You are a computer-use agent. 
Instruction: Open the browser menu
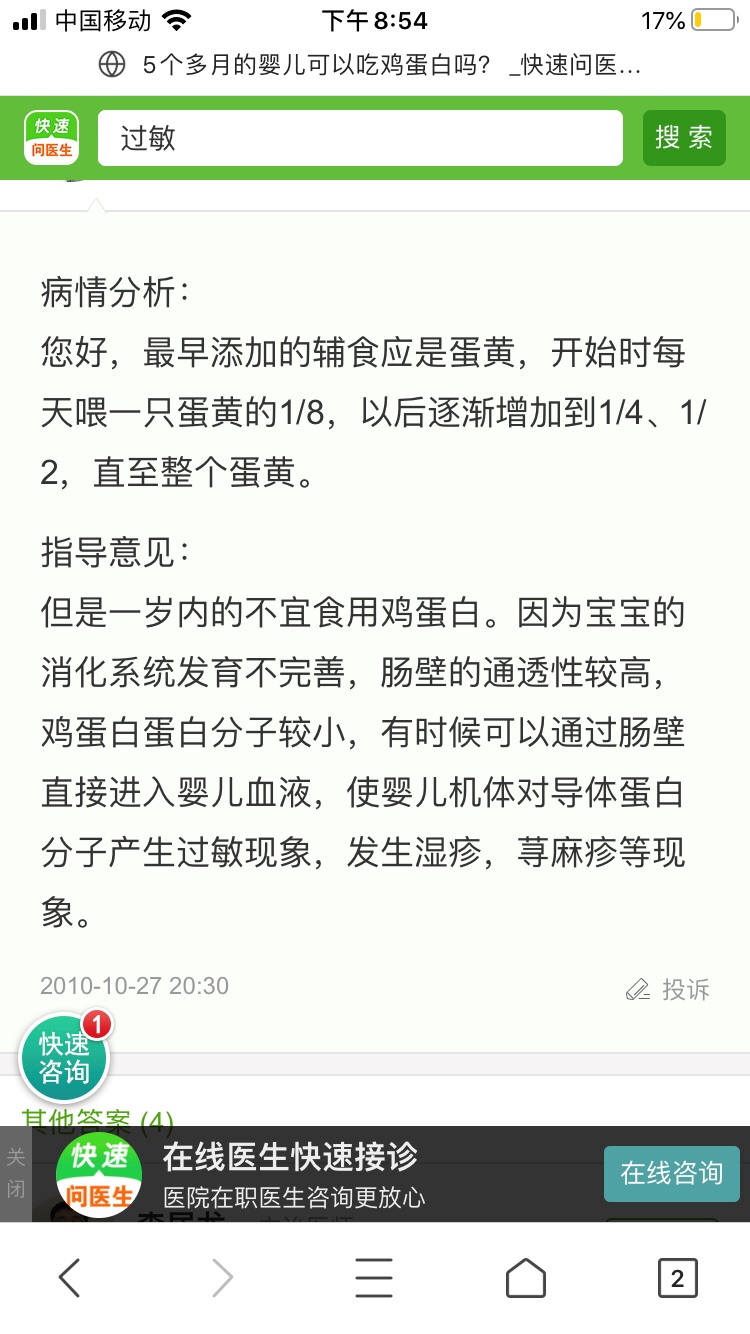[374, 1277]
